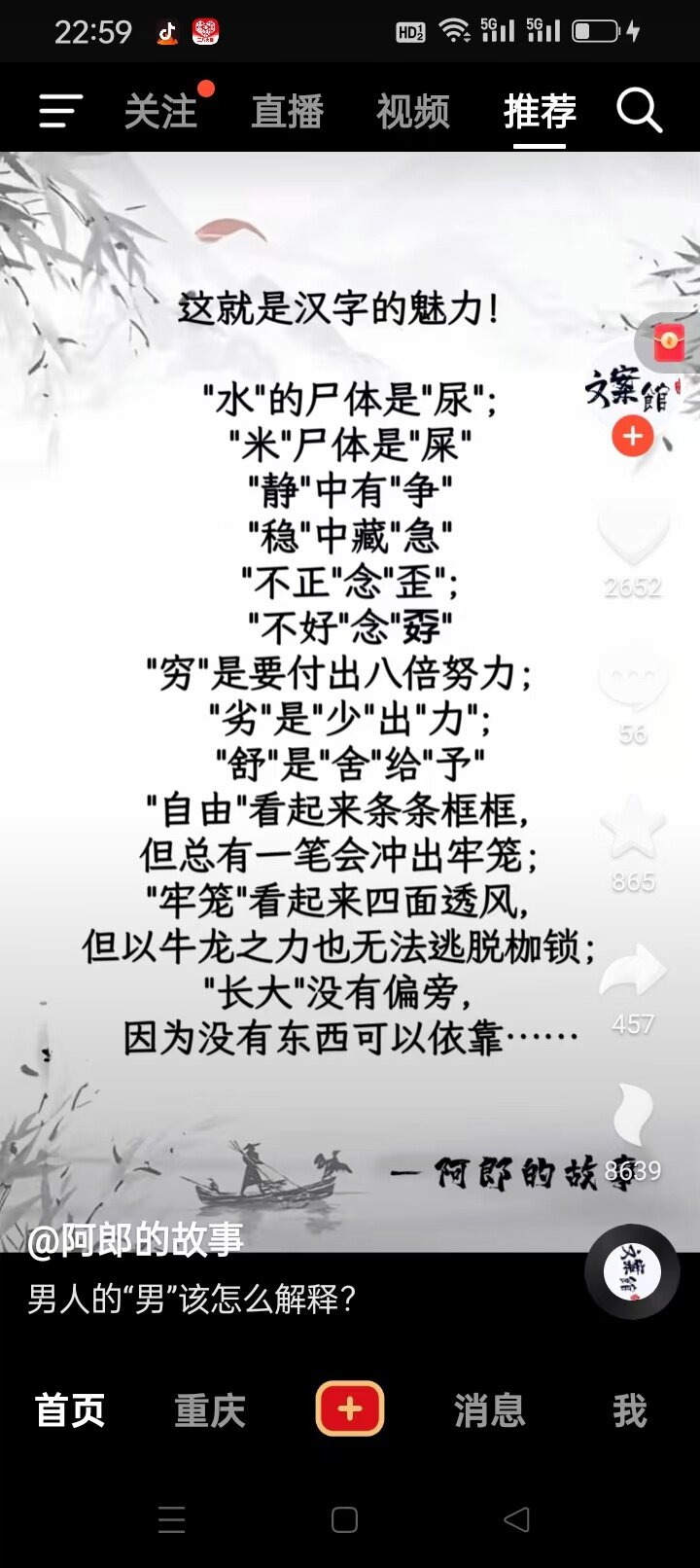This screenshot has height=1568, width=700.
Task: Favorite this video with the star
Action: (x=633, y=828)
